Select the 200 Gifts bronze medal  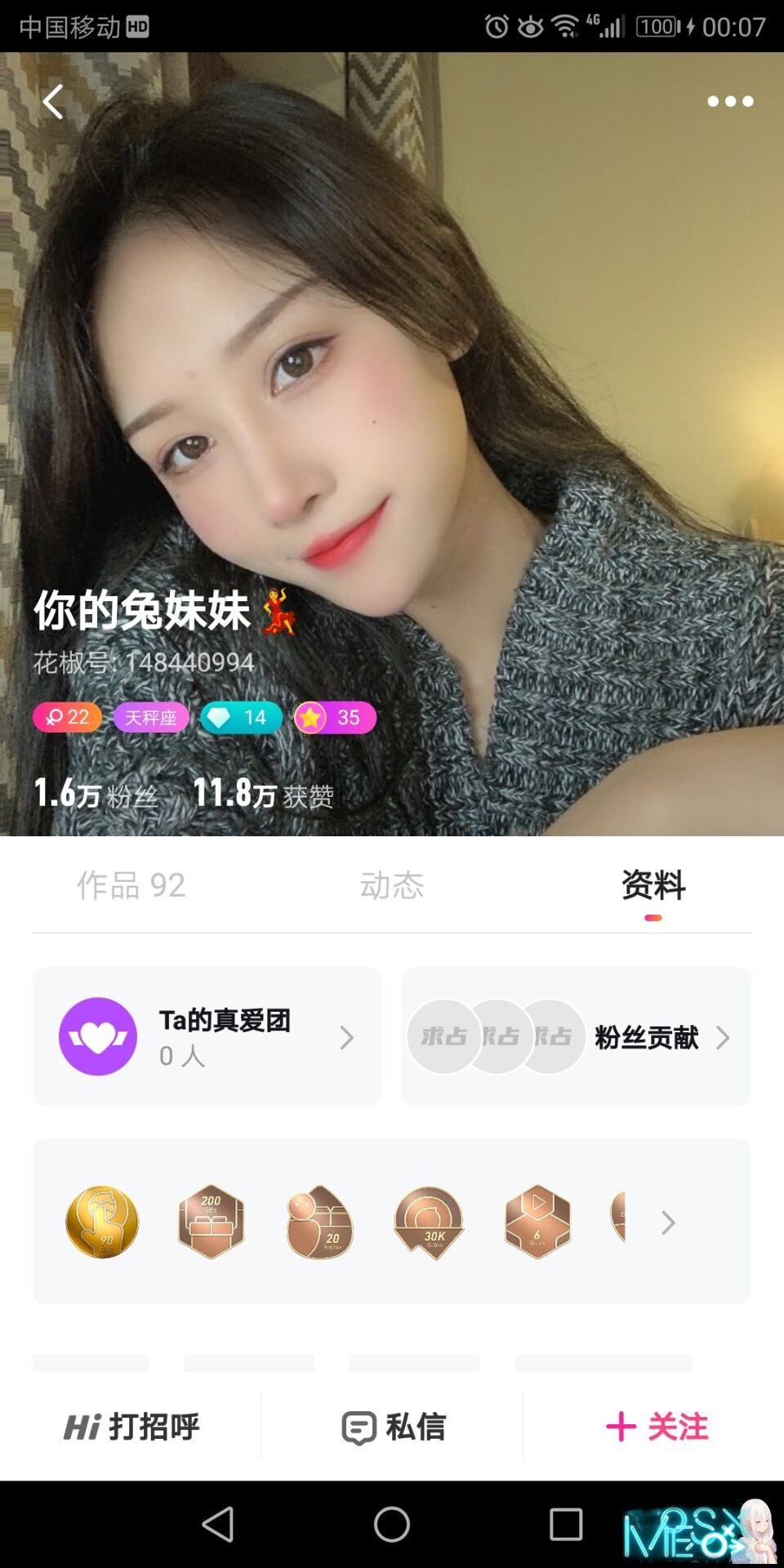click(211, 1220)
